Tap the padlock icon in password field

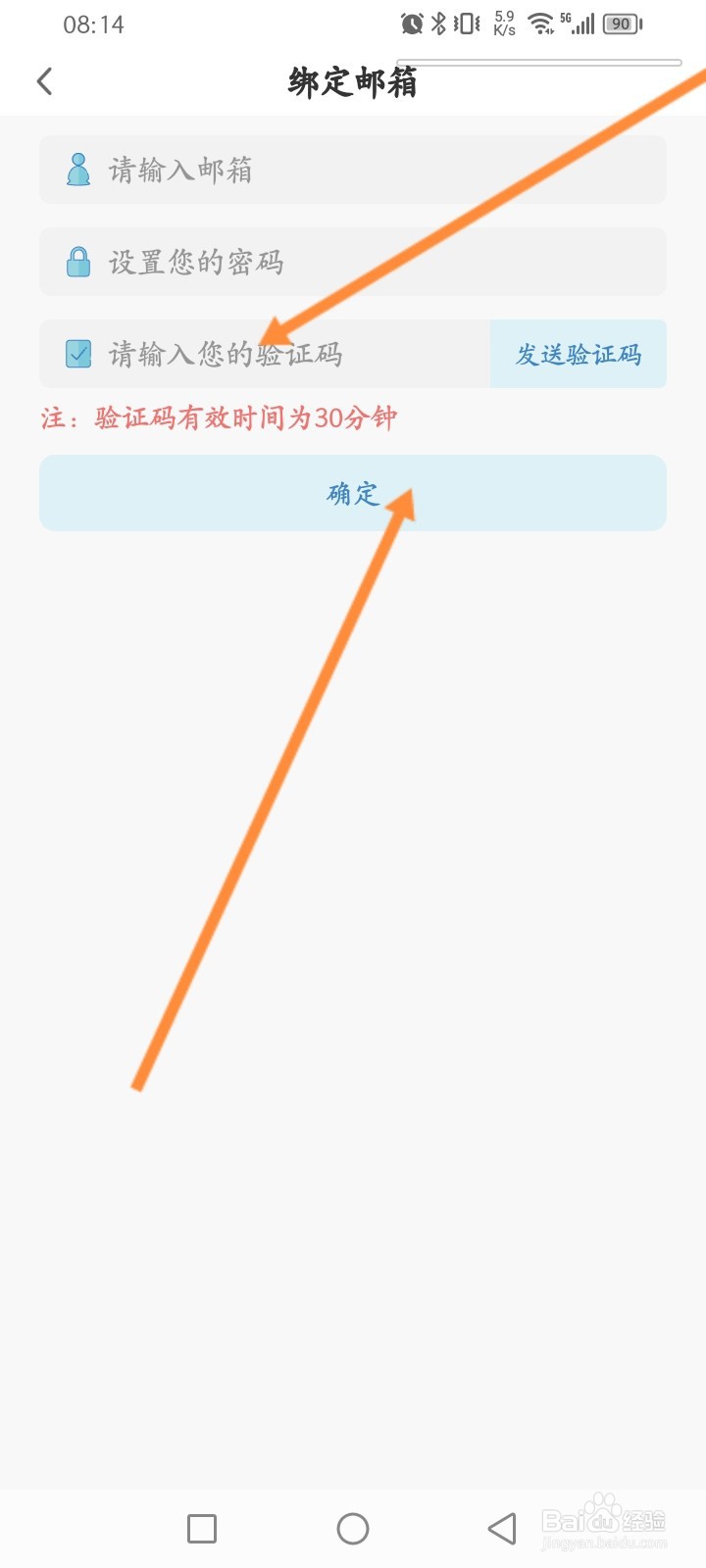coord(76,261)
